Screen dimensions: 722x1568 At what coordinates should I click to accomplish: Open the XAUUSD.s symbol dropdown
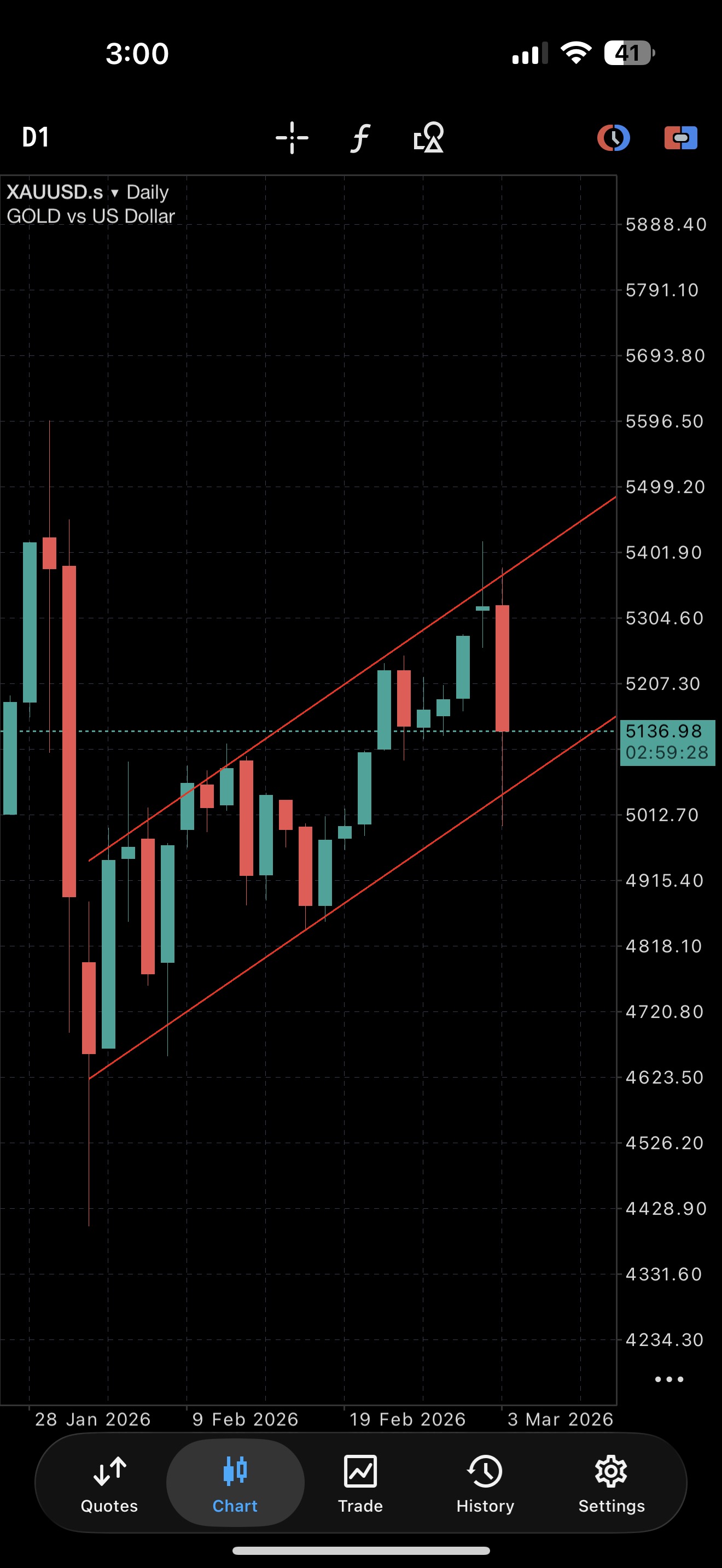click(62, 192)
